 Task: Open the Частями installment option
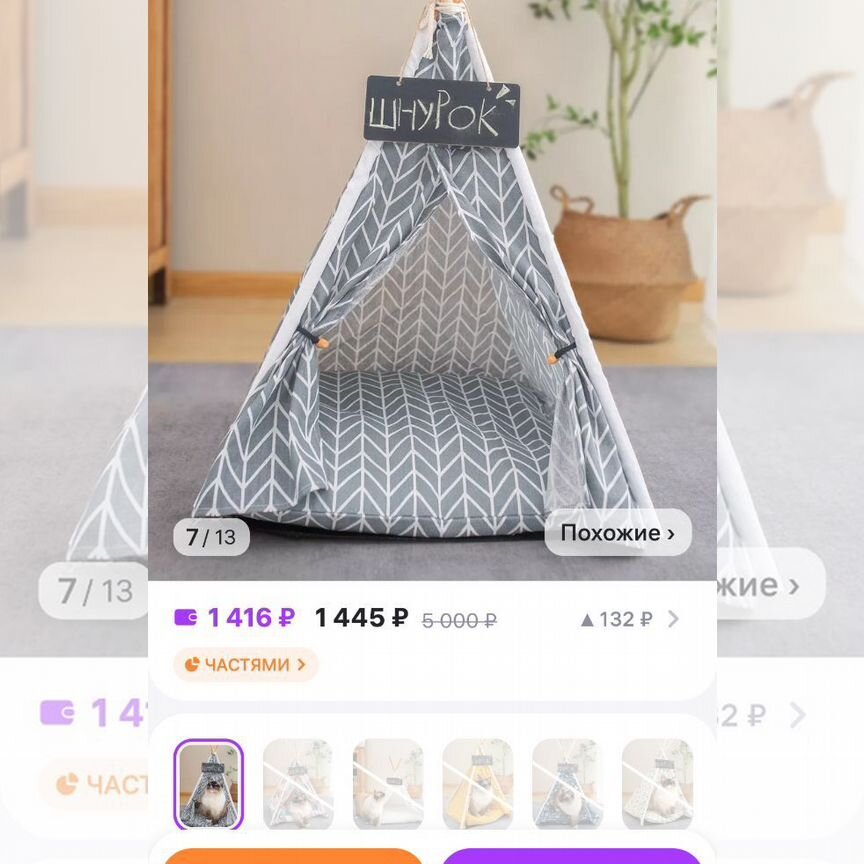click(x=246, y=664)
